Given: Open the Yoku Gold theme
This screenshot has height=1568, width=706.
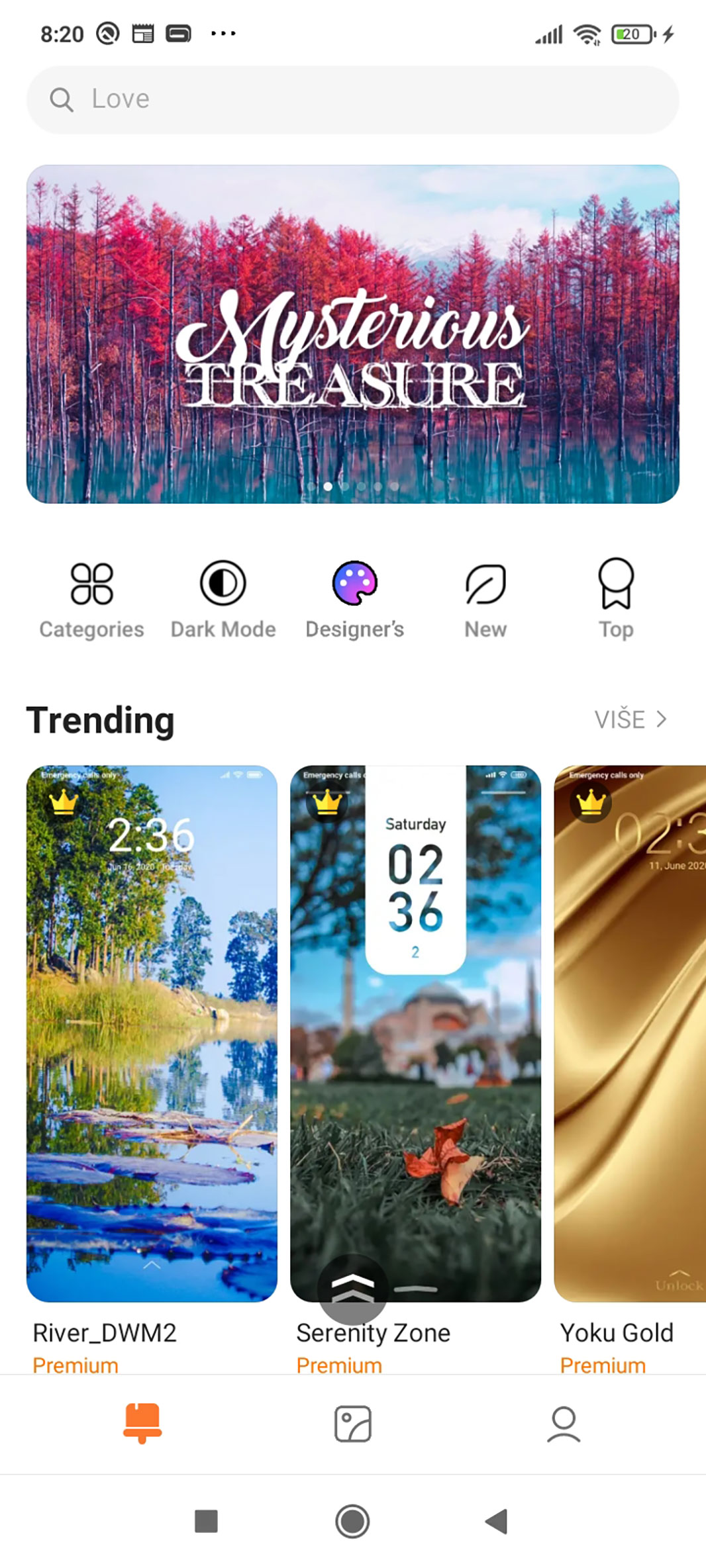Looking at the screenshot, I should [629, 1033].
